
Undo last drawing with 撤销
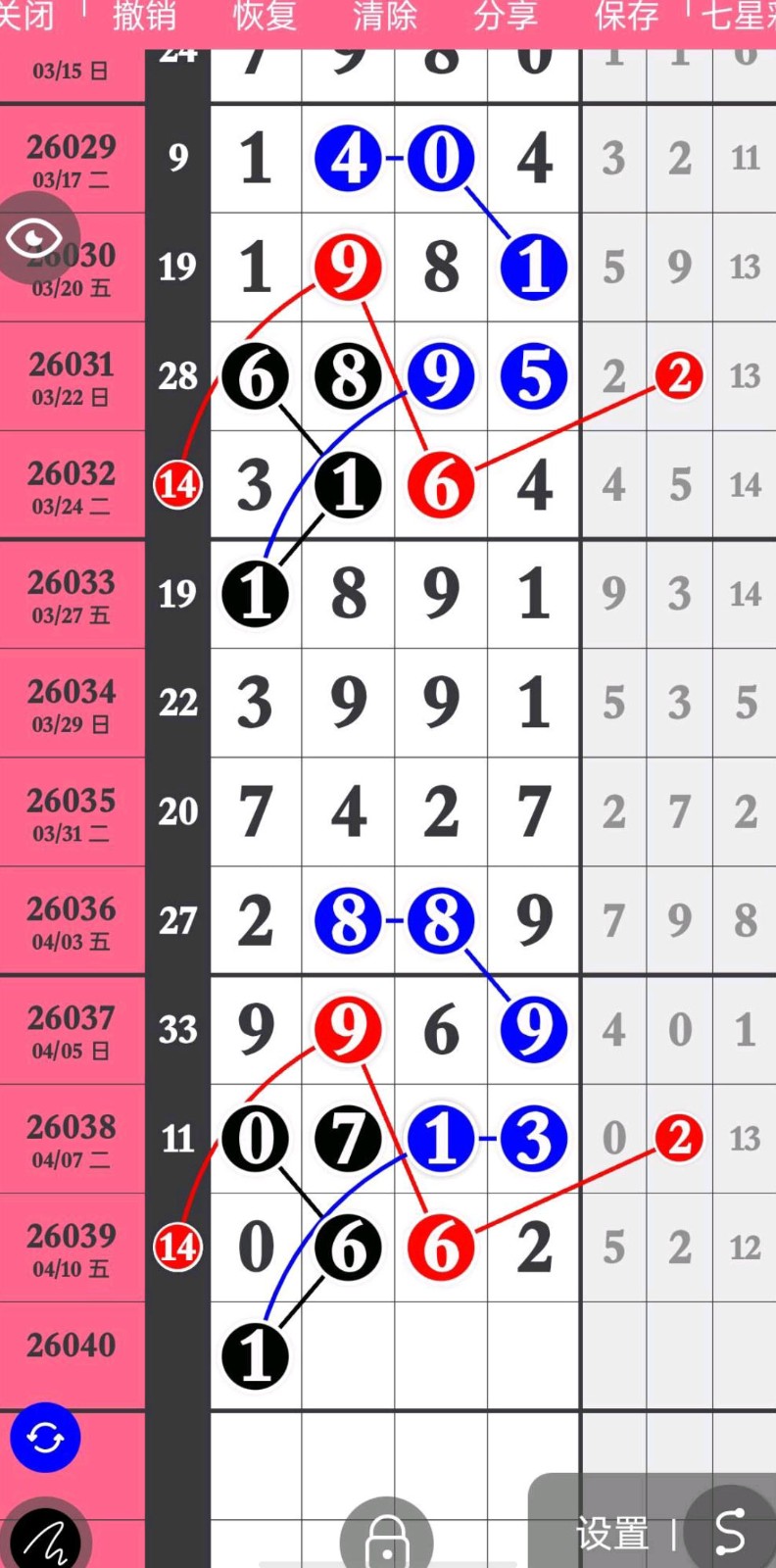pyautogui.click(x=143, y=16)
